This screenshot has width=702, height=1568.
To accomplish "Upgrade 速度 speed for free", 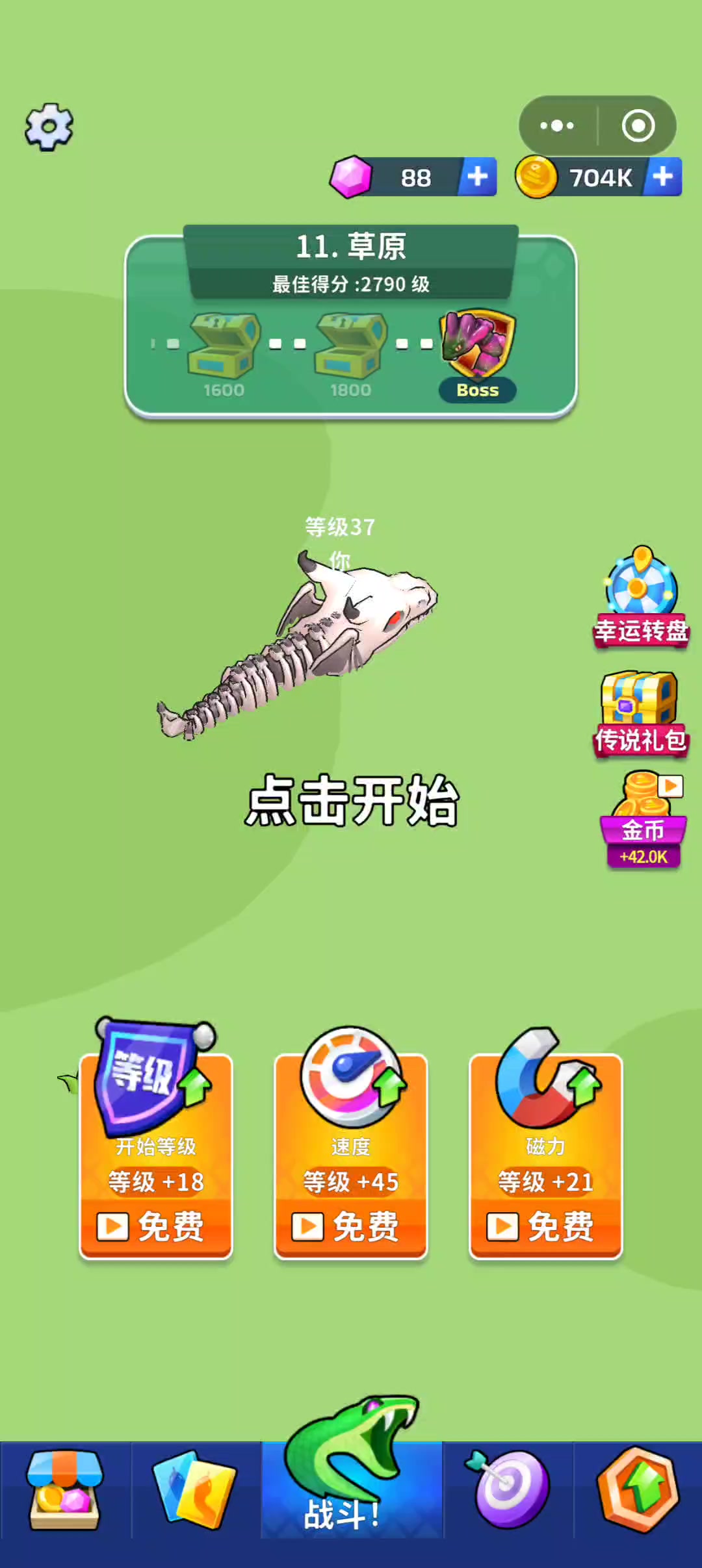I will [351, 1226].
